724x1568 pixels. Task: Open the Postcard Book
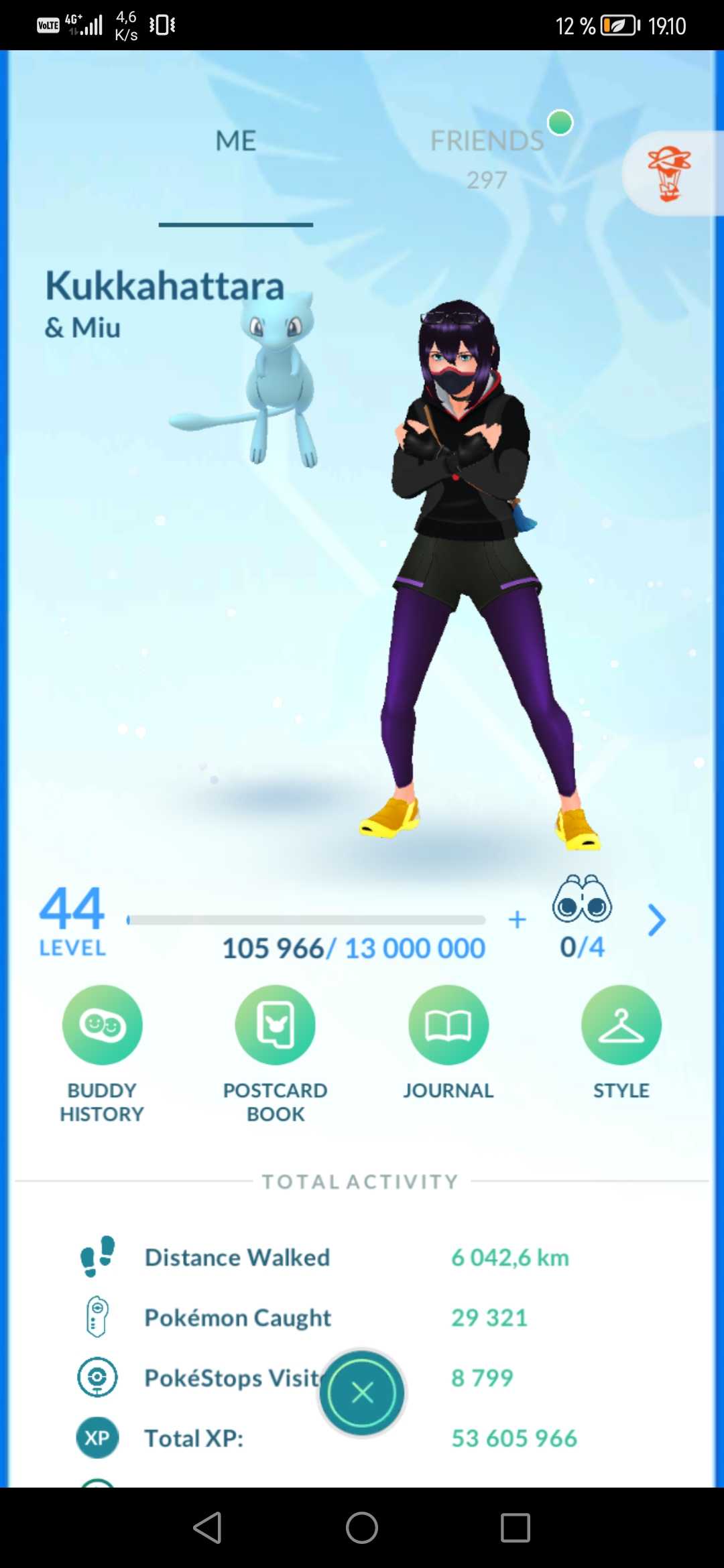tap(275, 1025)
